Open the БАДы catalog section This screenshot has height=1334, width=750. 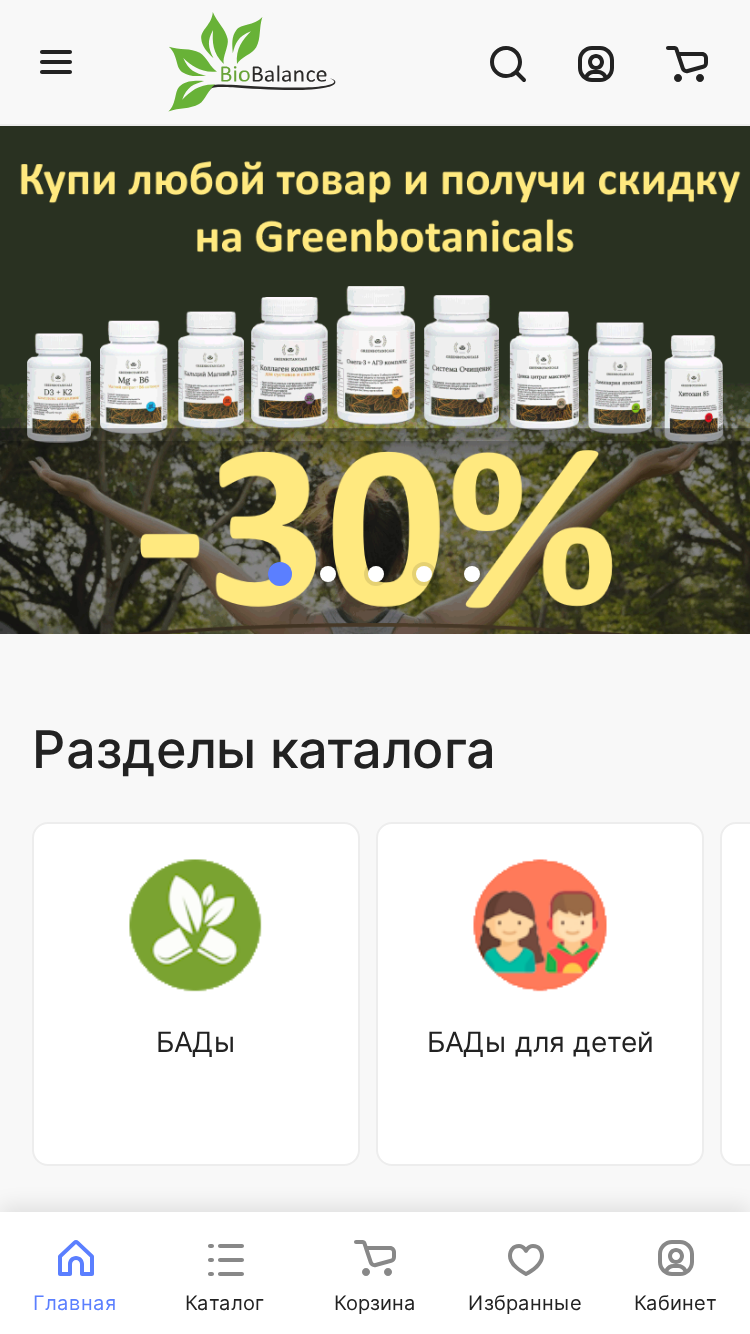(196, 994)
